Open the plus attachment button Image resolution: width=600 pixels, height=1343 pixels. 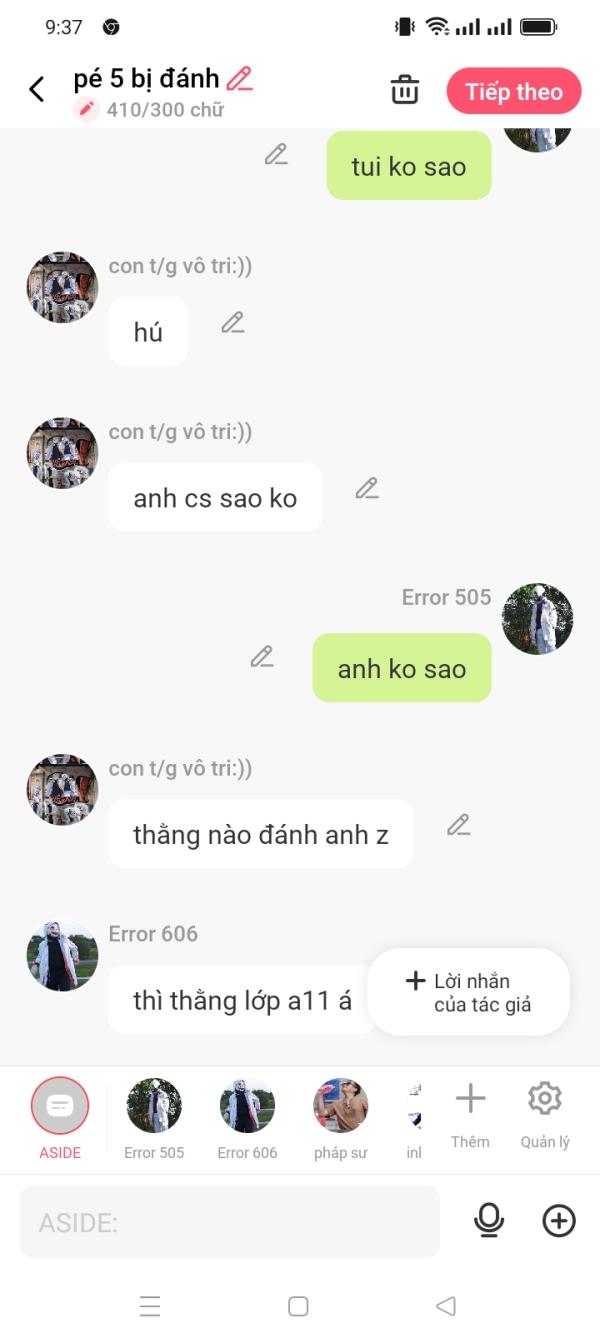pos(559,1220)
